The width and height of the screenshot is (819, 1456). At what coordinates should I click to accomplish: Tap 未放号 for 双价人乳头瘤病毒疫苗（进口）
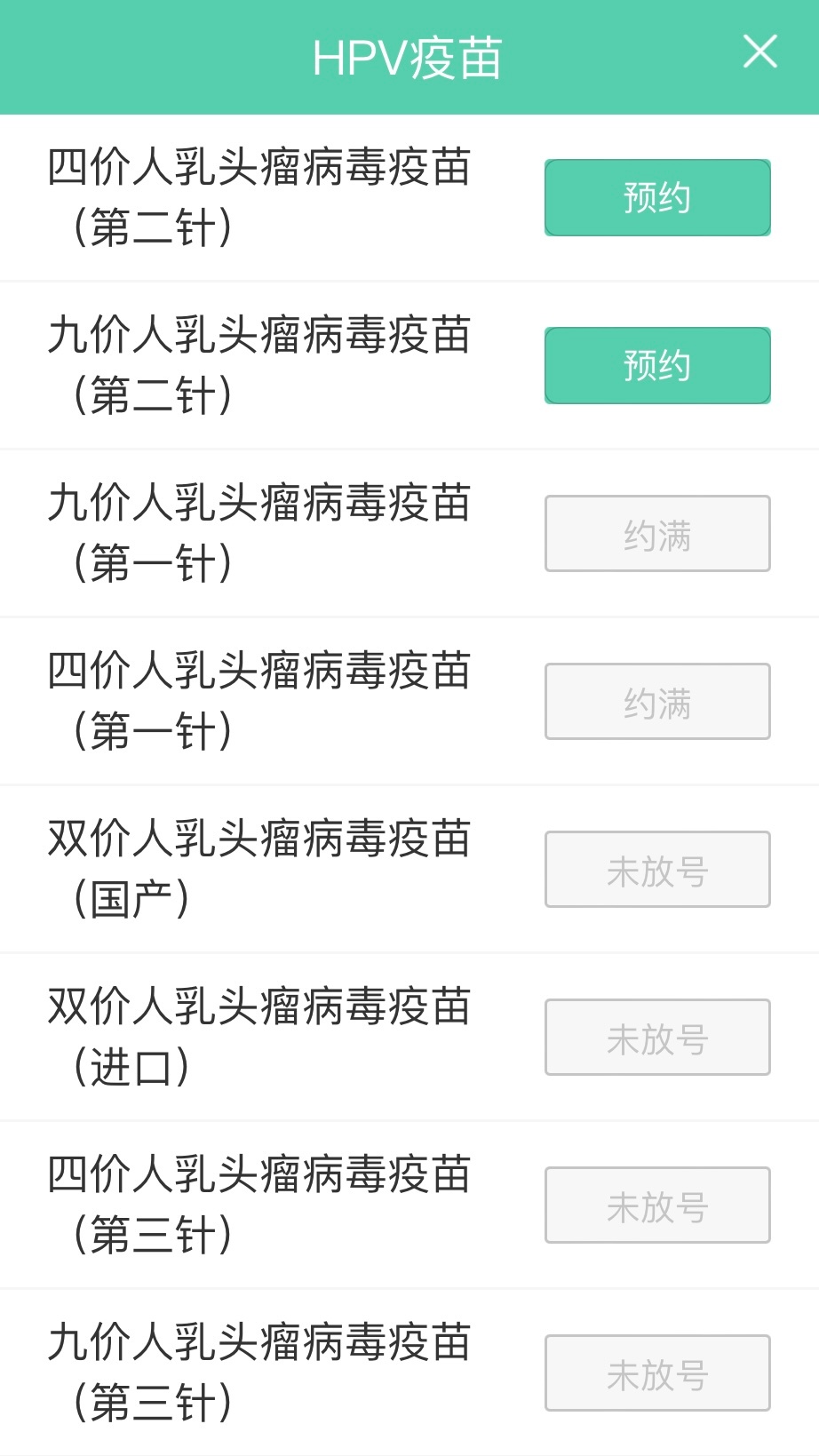(657, 1037)
